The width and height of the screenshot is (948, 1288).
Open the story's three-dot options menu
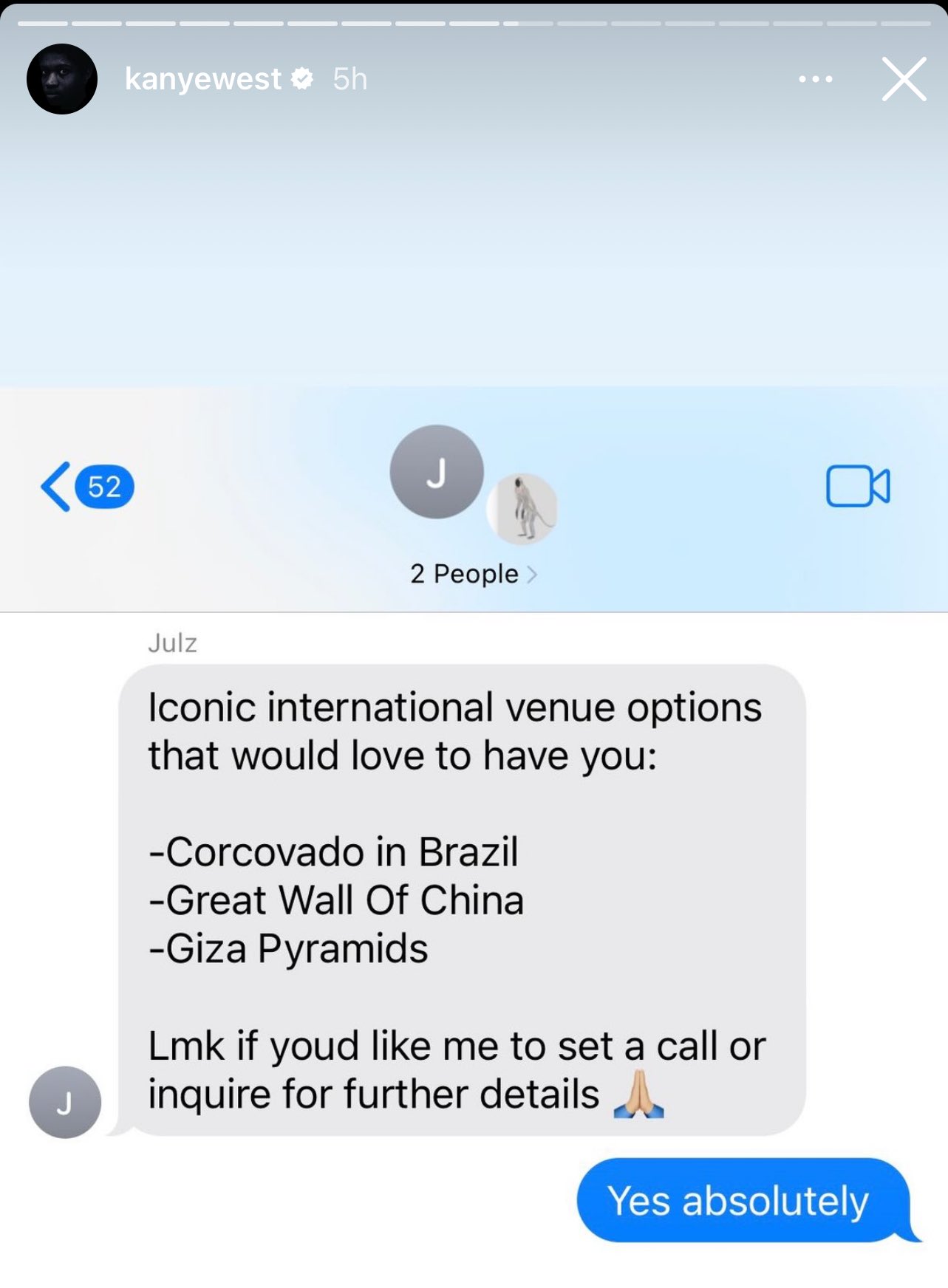coord(815,79)
